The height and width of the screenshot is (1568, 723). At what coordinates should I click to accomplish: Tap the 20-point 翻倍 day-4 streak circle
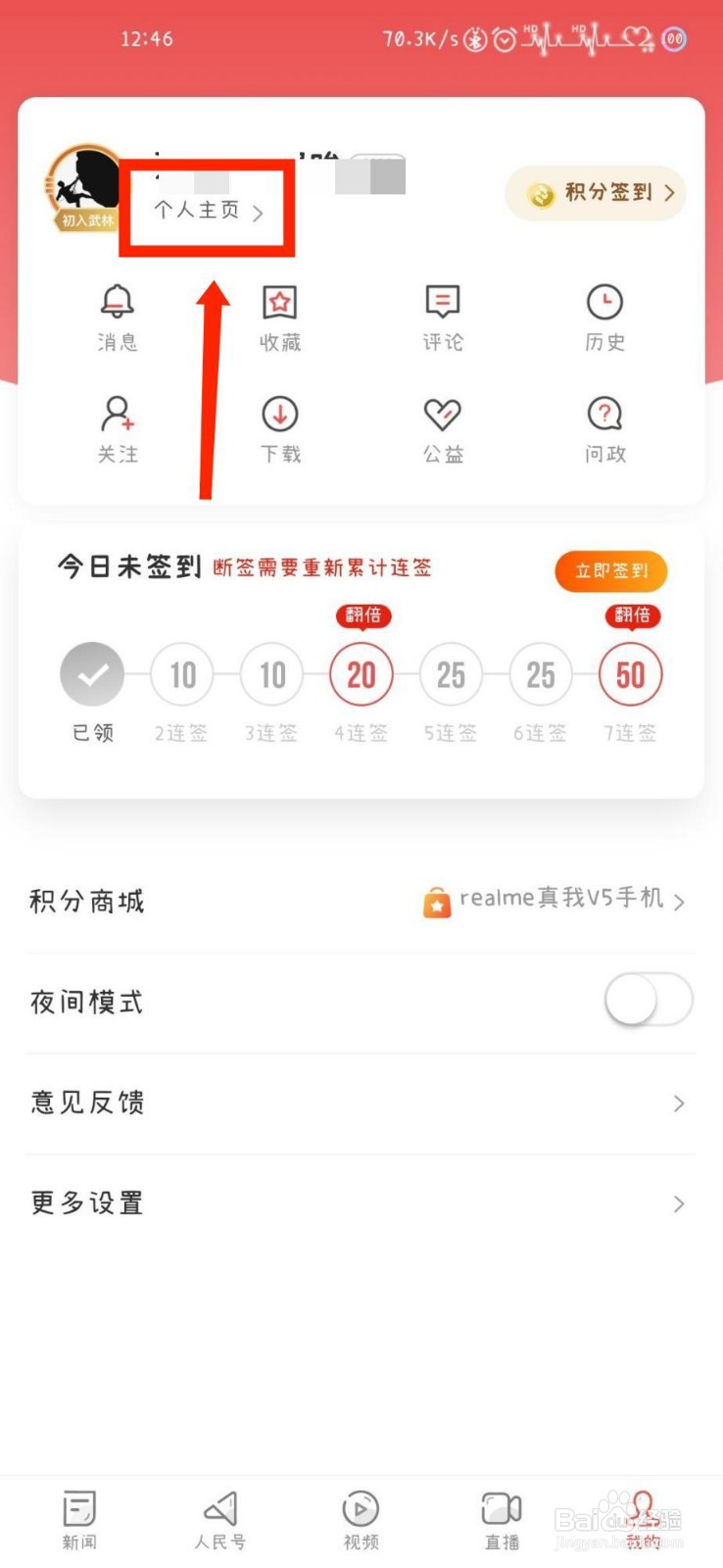(361, 674)
